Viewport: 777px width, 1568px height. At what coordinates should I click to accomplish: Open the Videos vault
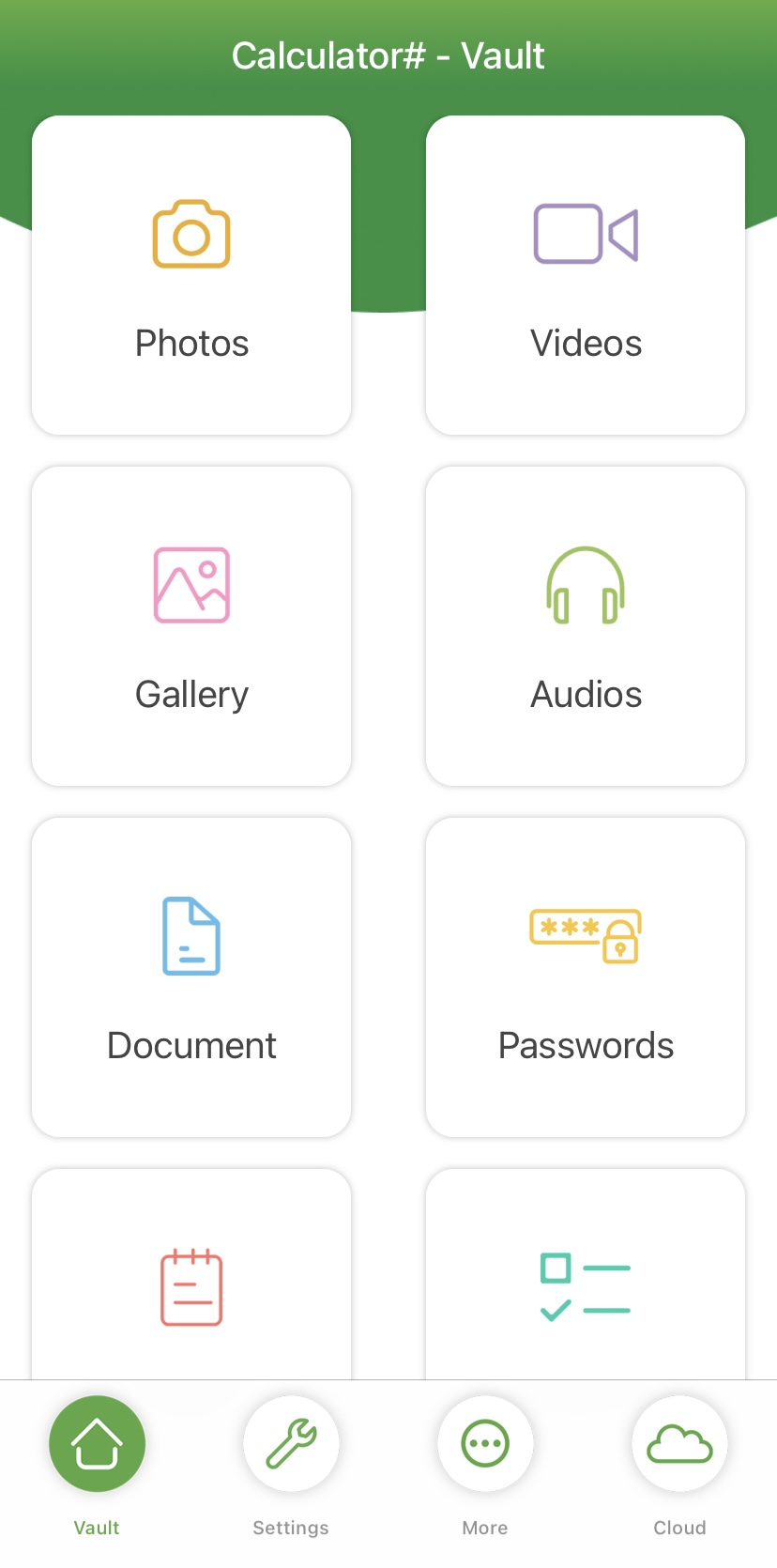[586, 275]
